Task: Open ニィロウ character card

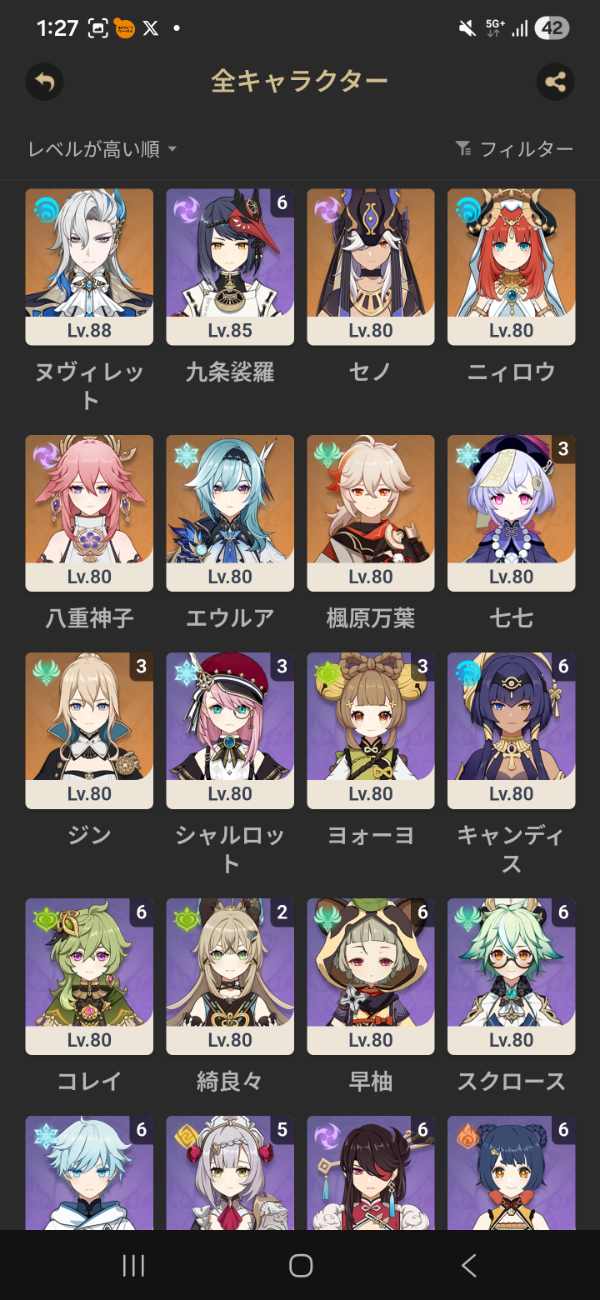Action: 511,266
